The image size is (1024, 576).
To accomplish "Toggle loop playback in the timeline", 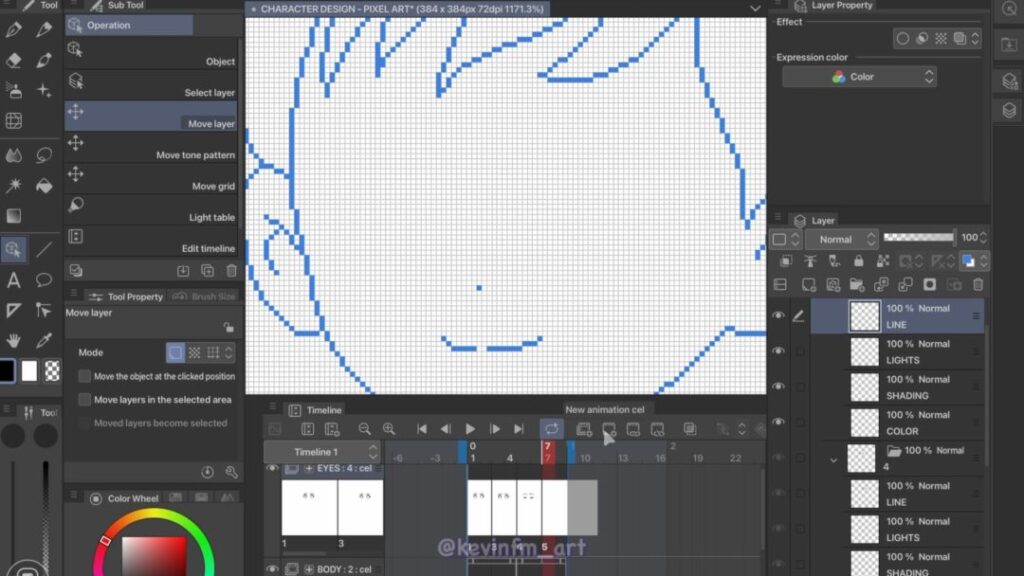I will point(551,429).
